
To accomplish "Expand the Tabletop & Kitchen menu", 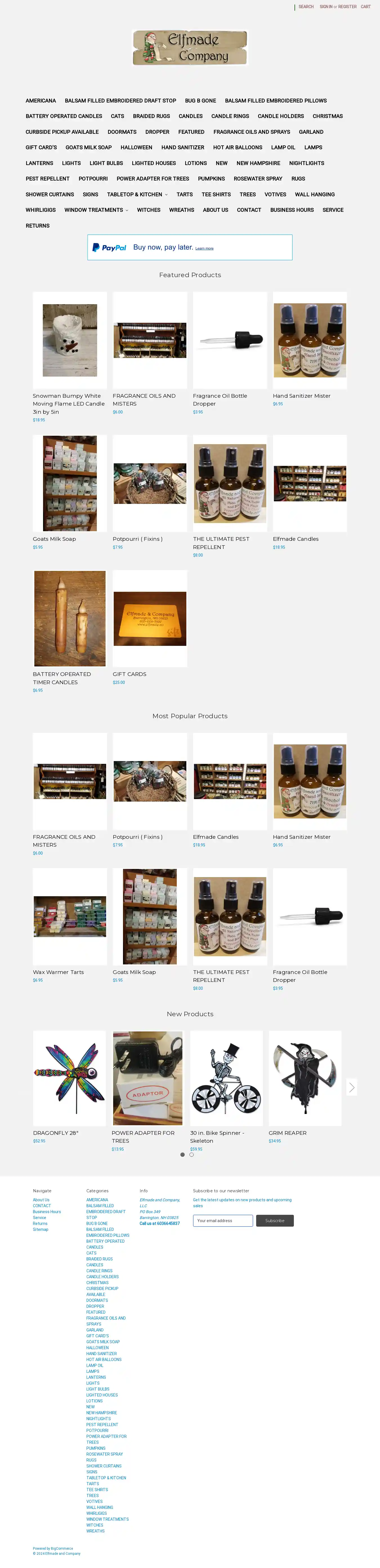I will click(137, 194).
